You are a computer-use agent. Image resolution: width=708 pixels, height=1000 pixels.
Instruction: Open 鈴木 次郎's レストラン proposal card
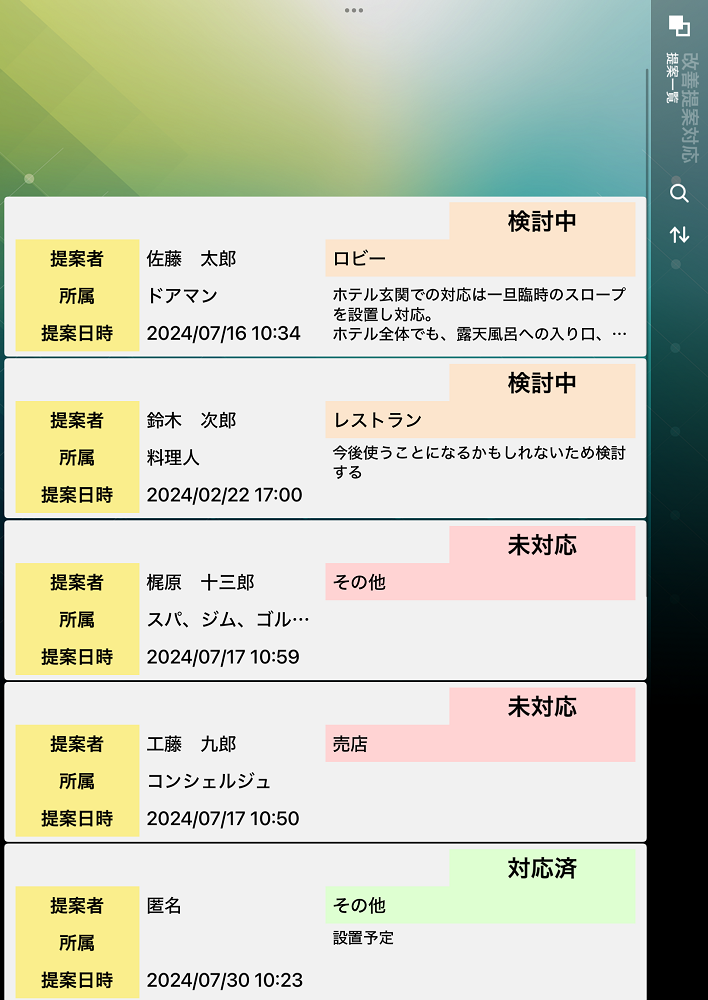coord(325,438)
